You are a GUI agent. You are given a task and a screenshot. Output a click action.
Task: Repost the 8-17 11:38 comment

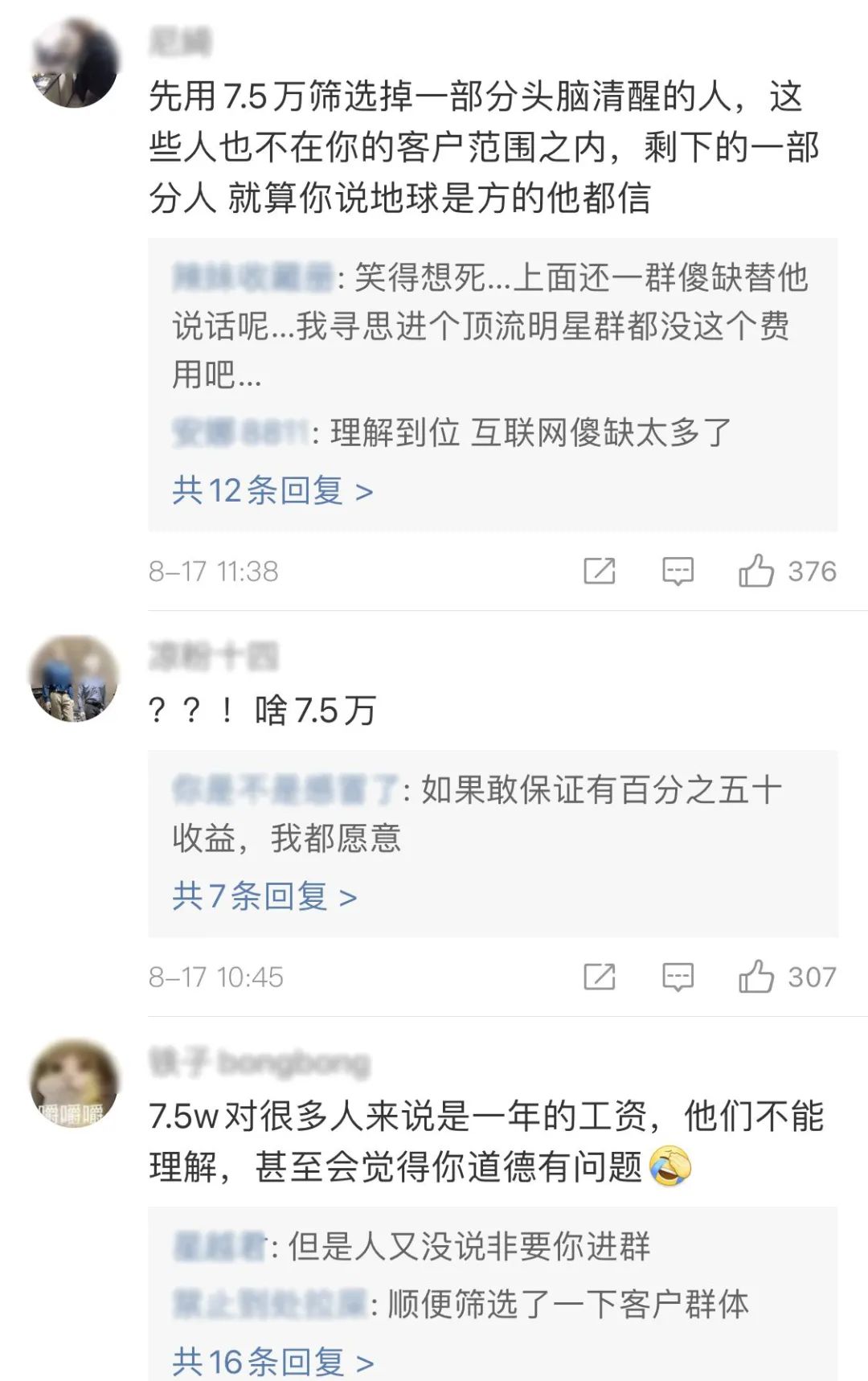[x=600, y=571]
